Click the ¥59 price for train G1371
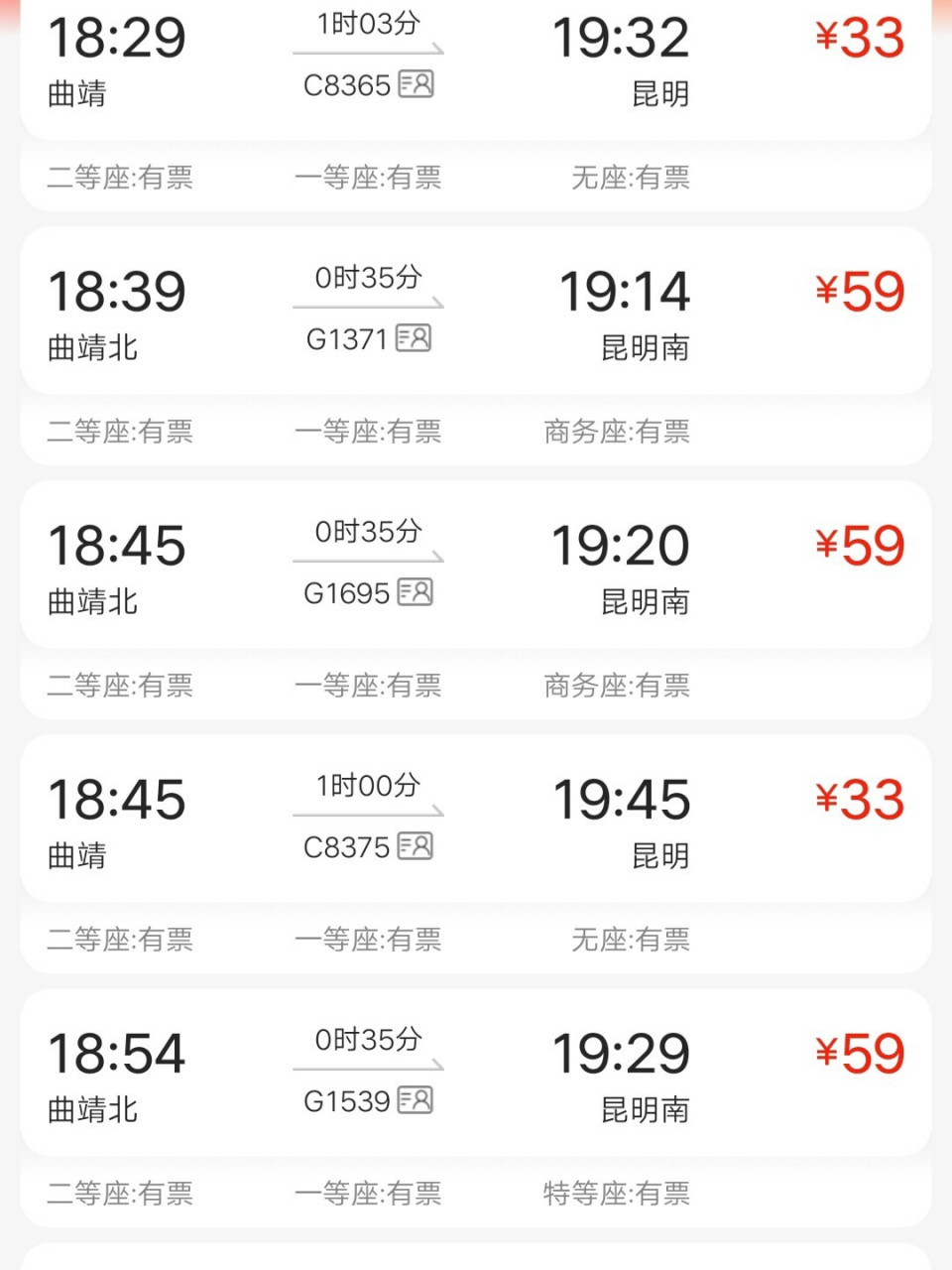Viewport: 952px width, 1270px height. 859,292
